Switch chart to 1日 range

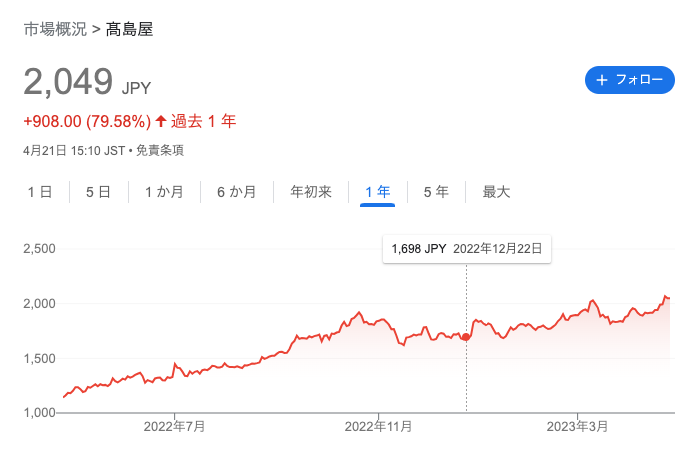(39, 191)
